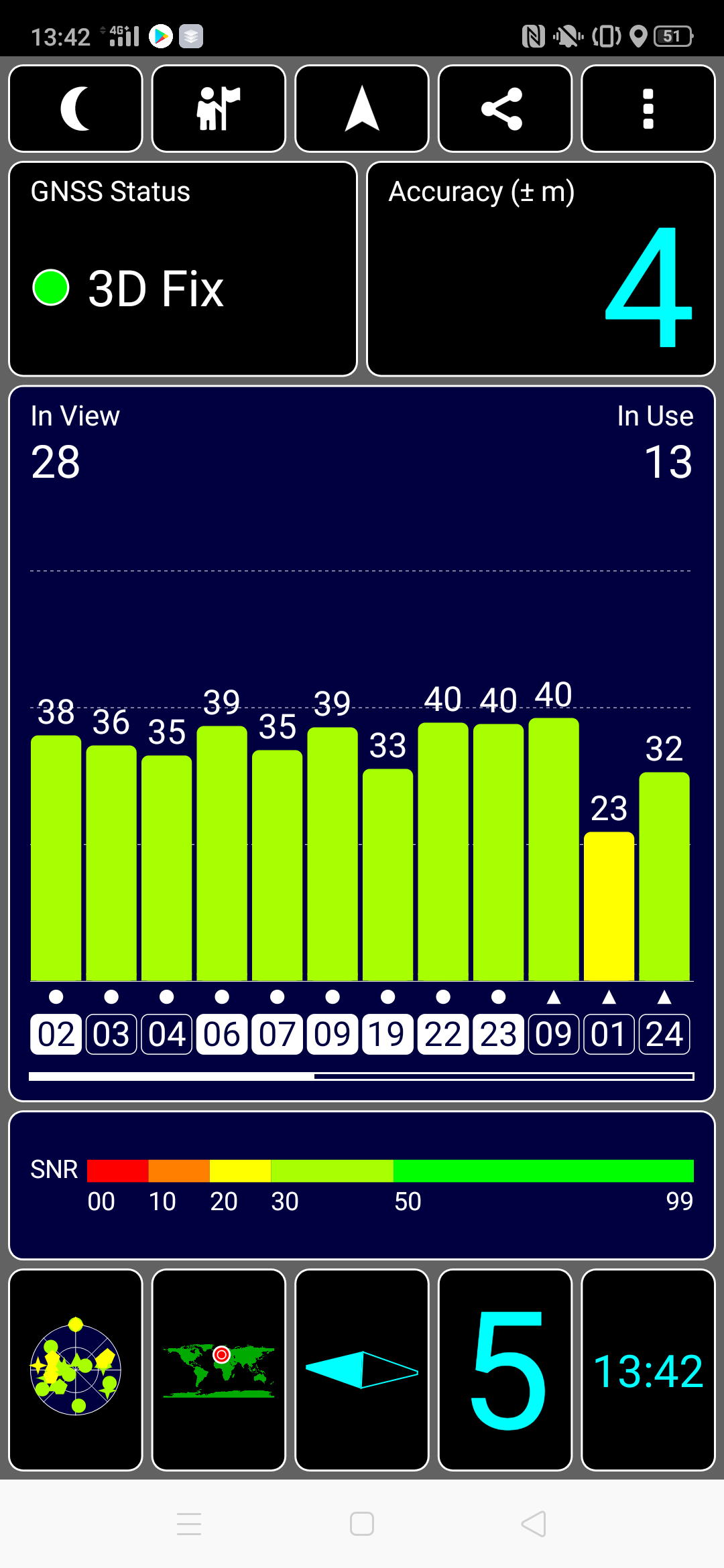This screenshot has width=724, height=1568.
Task: Tap the person with flag waypoint icon
Action: (219, 109)
